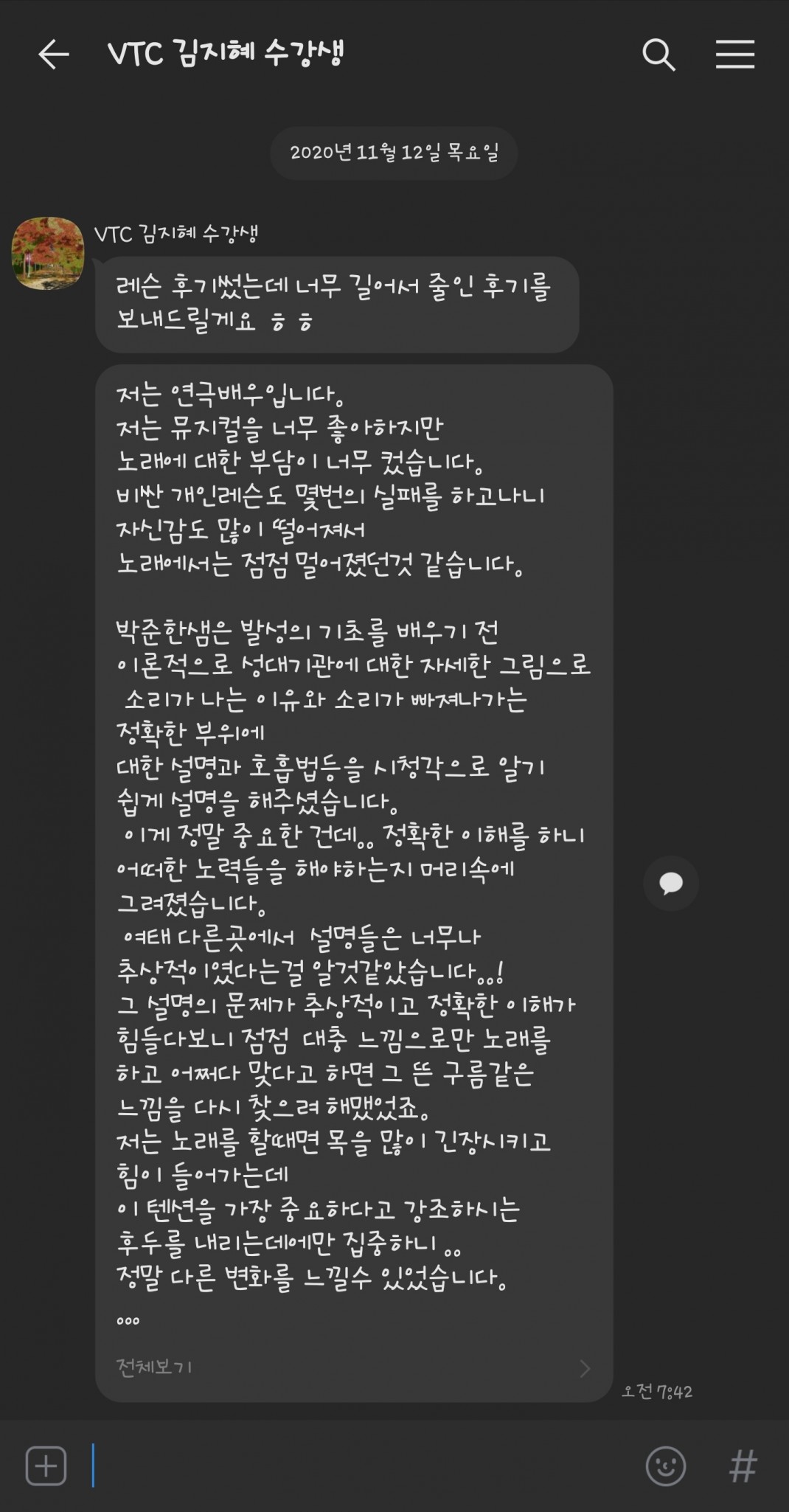Search within this chat

(x=658, y=55)
